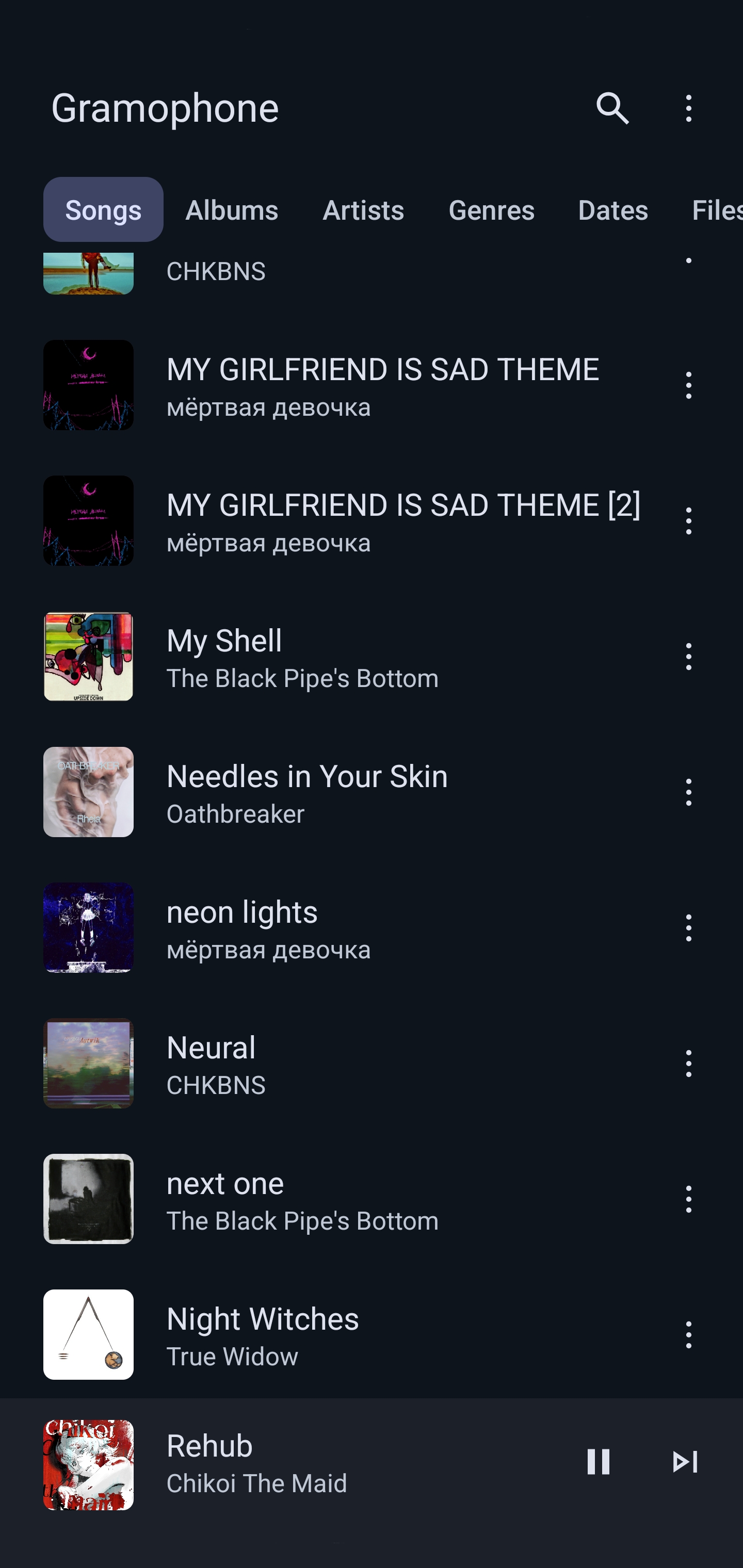Go to the Dates tab
The height and width of the screenshot is (1568, 743).
click(612, 210)
